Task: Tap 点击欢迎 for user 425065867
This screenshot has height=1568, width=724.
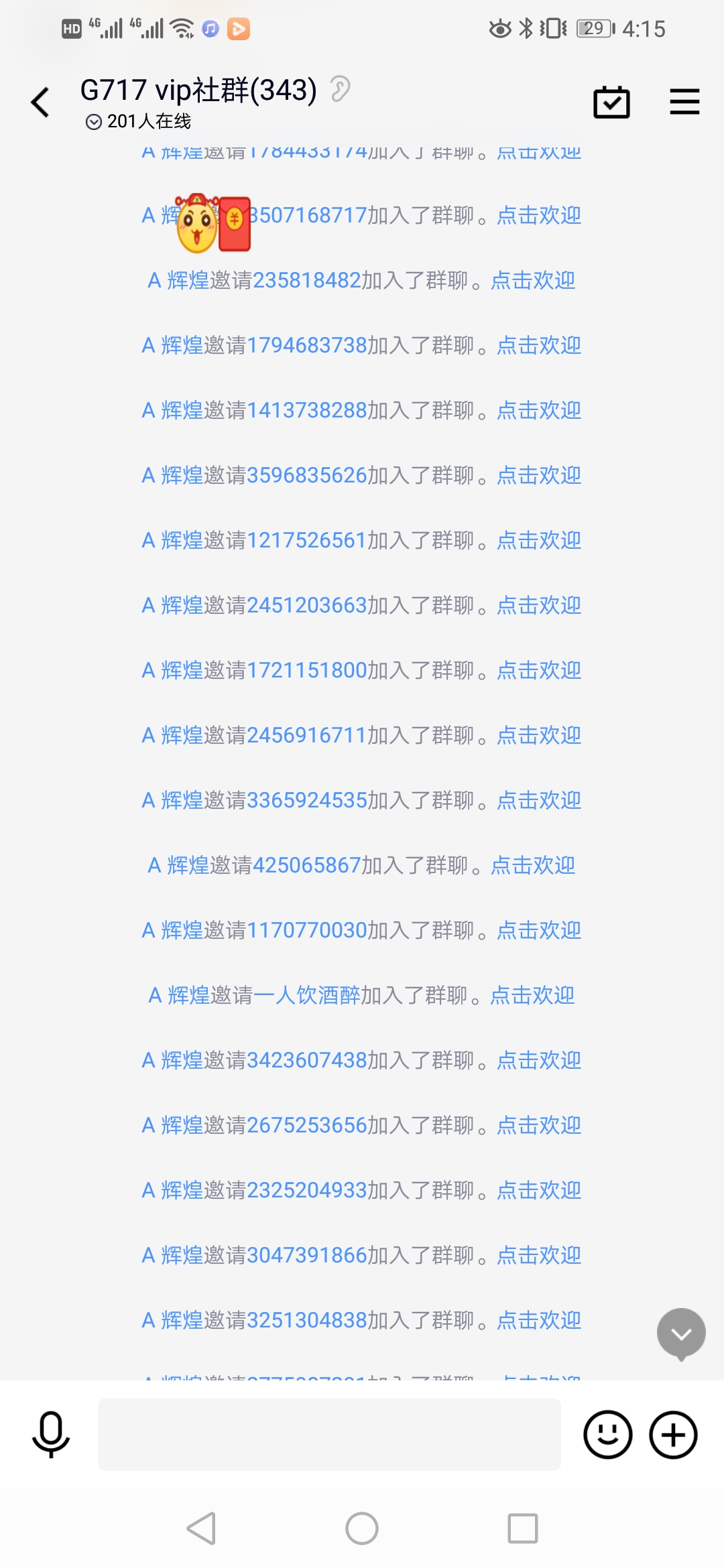Action: coord(533,865)
